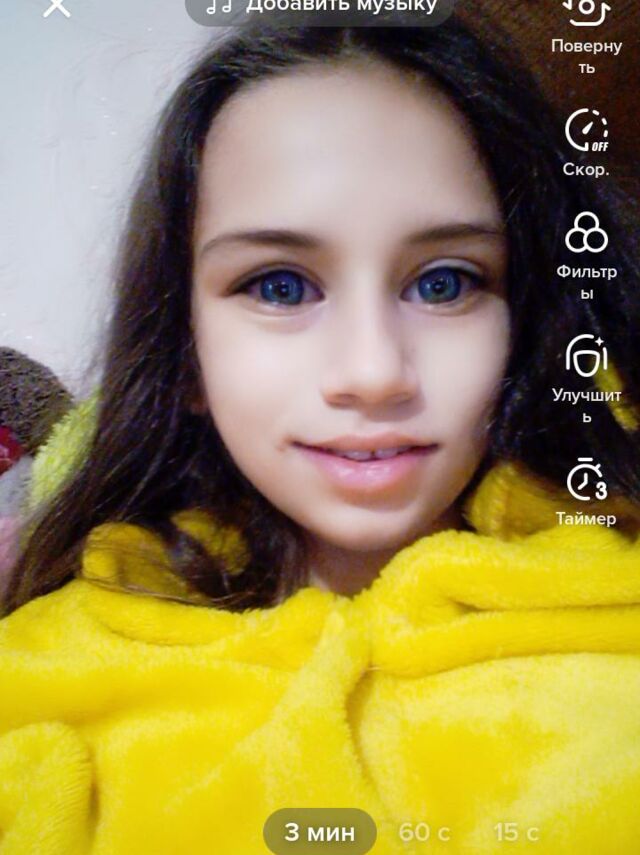
Task: Select the '3 мин' video length
Action: 320,831
